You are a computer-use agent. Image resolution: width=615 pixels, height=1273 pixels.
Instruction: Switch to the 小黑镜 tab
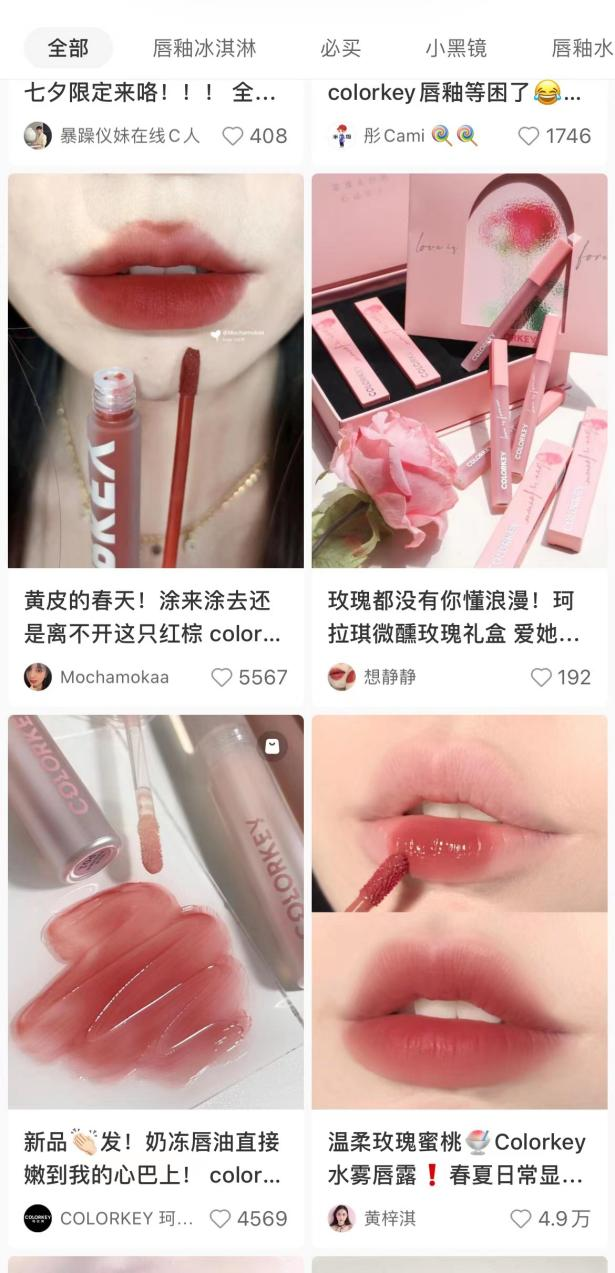455,48
